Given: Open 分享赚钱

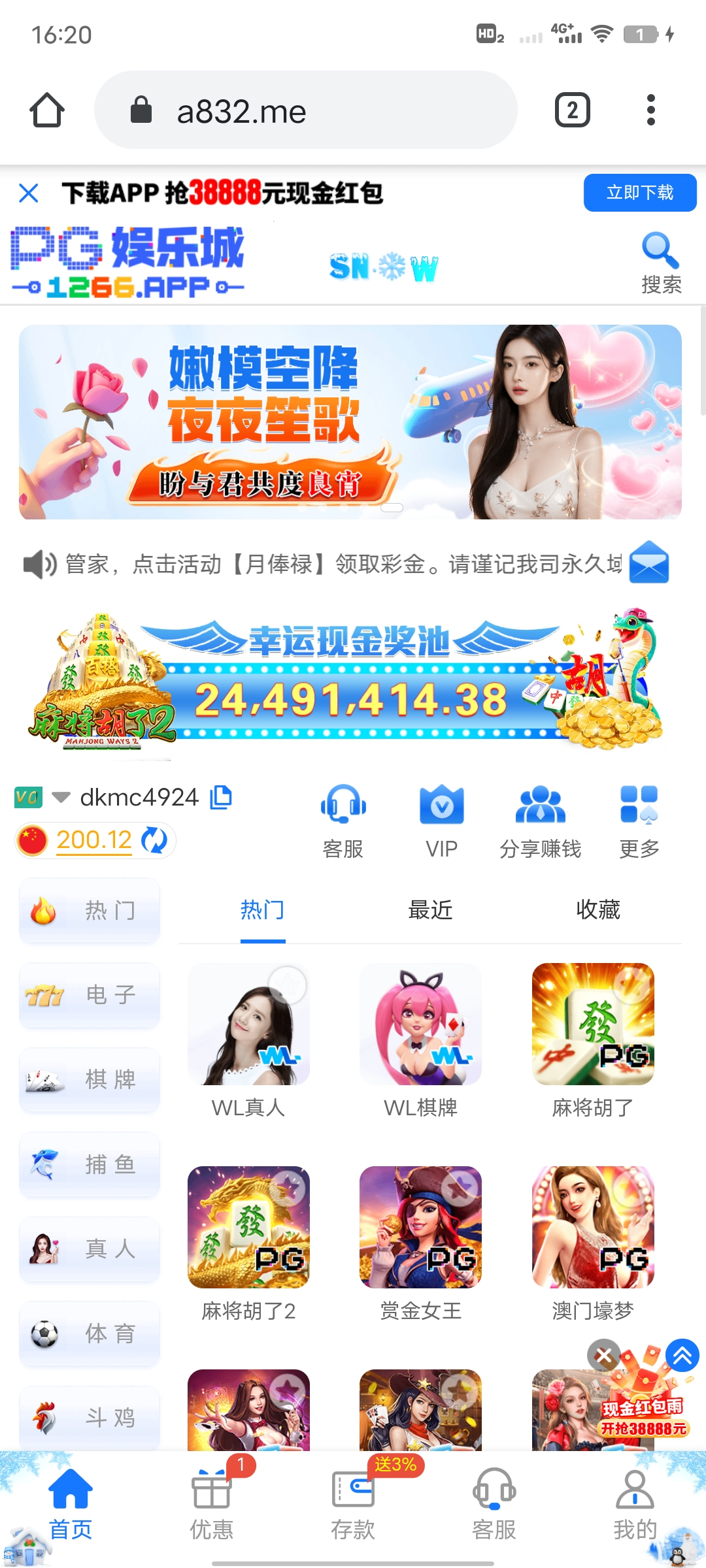Looking at the screenshot, I should tap(540, 821).
